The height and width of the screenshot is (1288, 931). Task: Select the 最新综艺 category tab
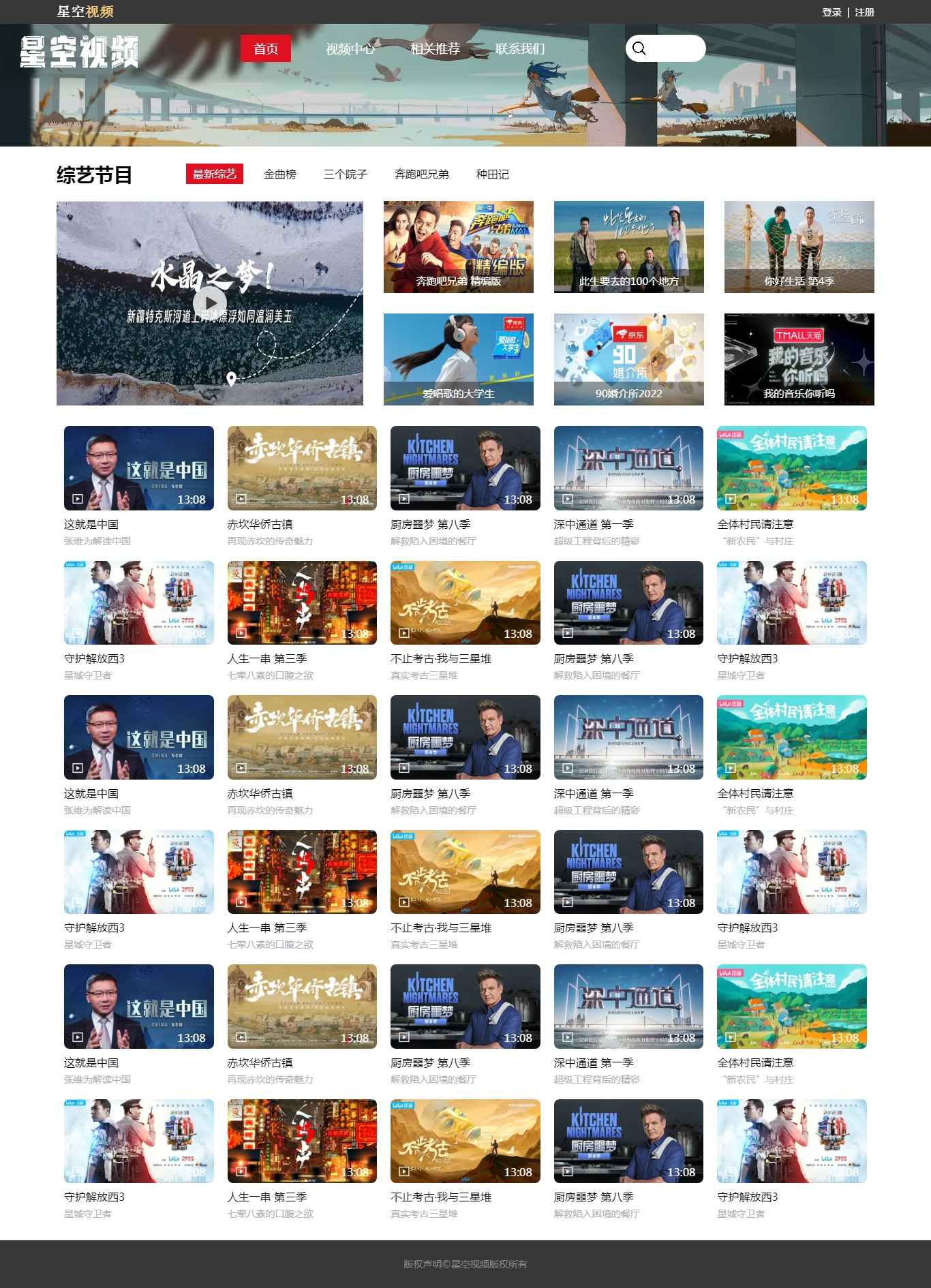[214, 174]
